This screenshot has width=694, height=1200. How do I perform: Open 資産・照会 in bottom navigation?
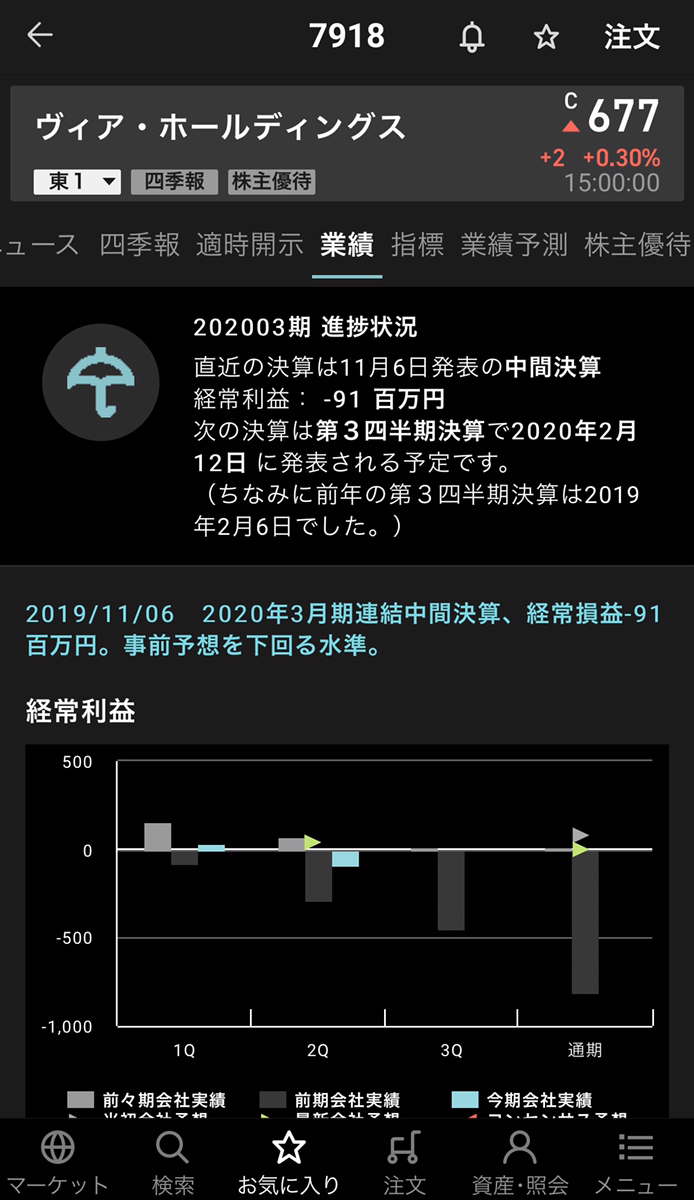[520, 1160]
